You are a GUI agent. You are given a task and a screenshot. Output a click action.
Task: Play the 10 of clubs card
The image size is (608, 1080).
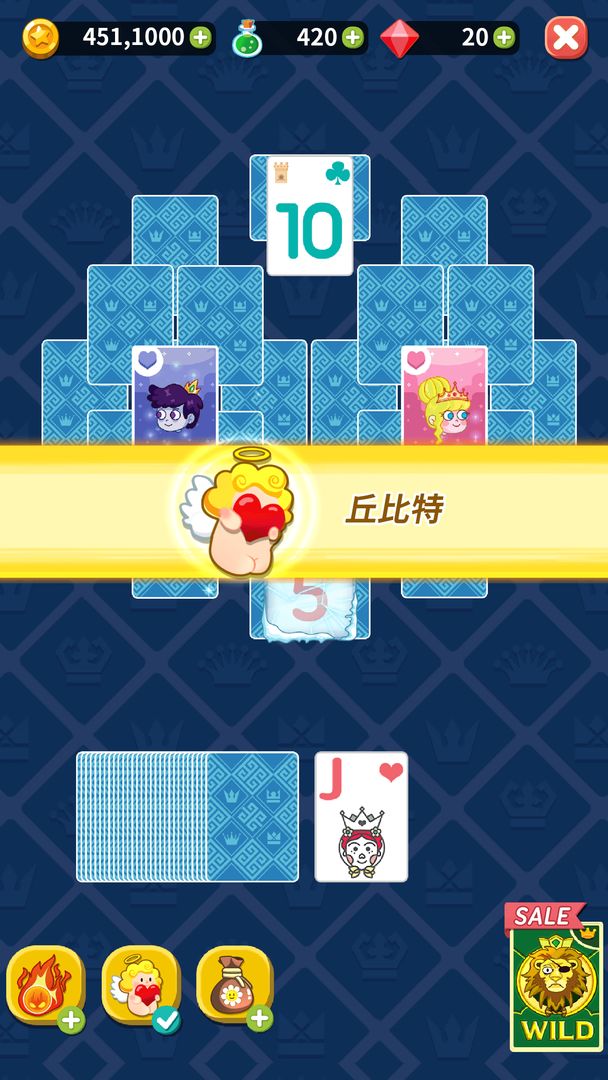(309, 217)
